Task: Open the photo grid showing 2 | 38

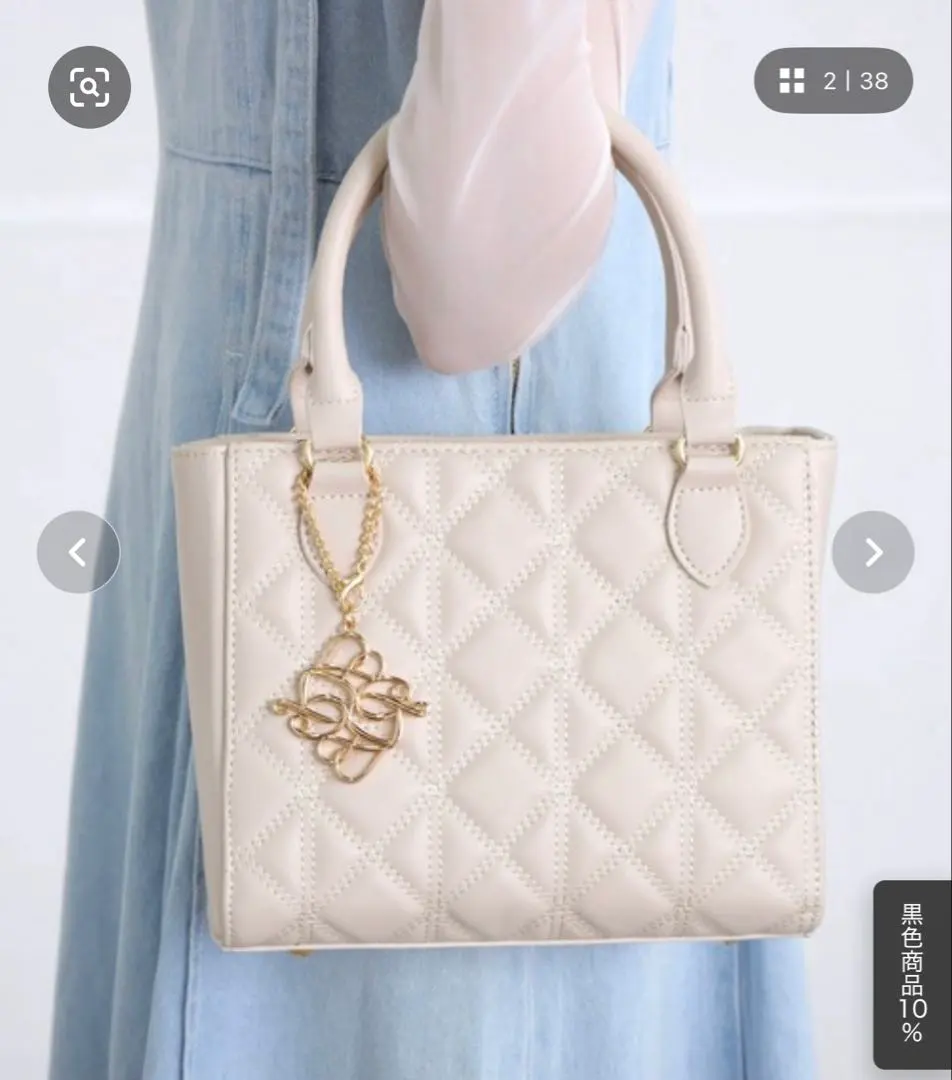Action: click(832, 81)
